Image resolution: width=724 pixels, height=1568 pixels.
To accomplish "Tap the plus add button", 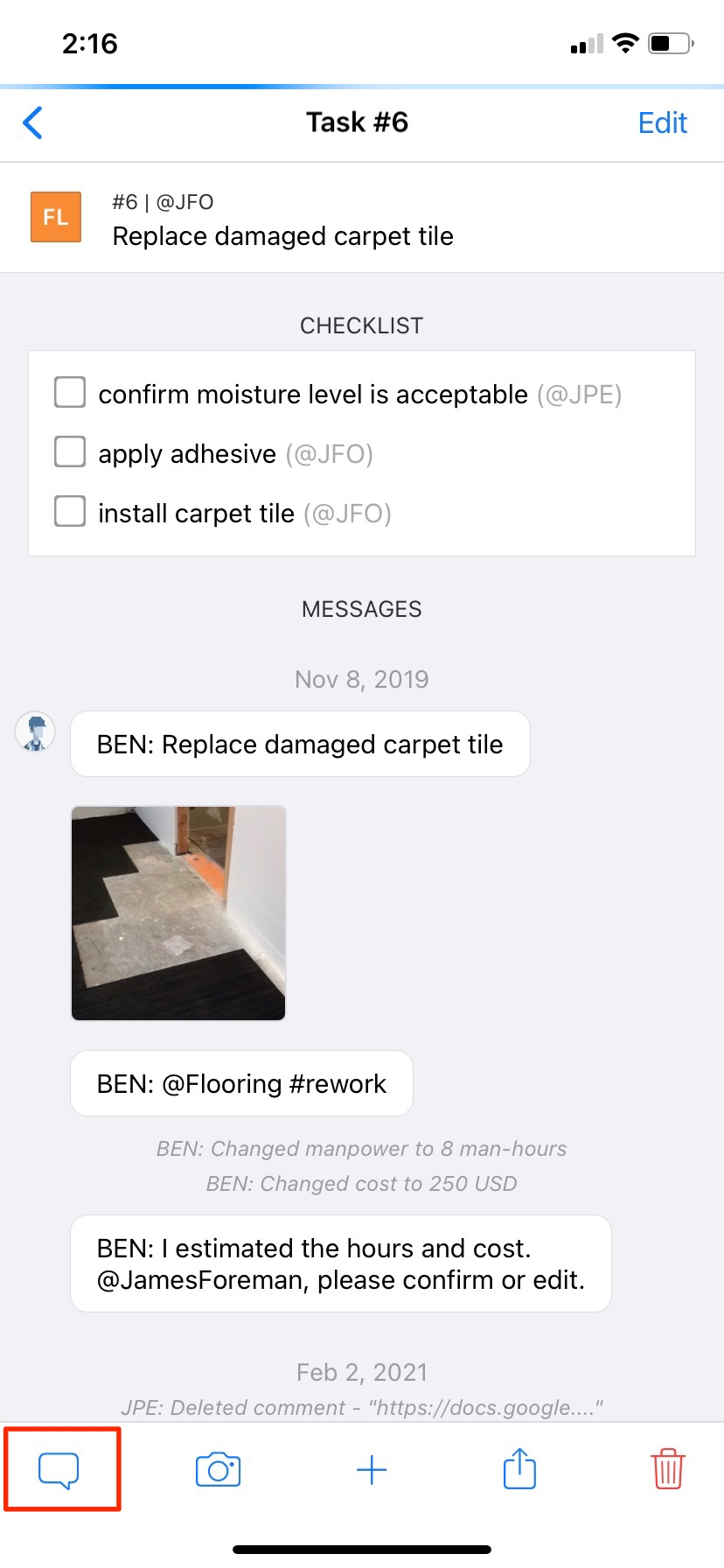I will tap(372, 1470).
